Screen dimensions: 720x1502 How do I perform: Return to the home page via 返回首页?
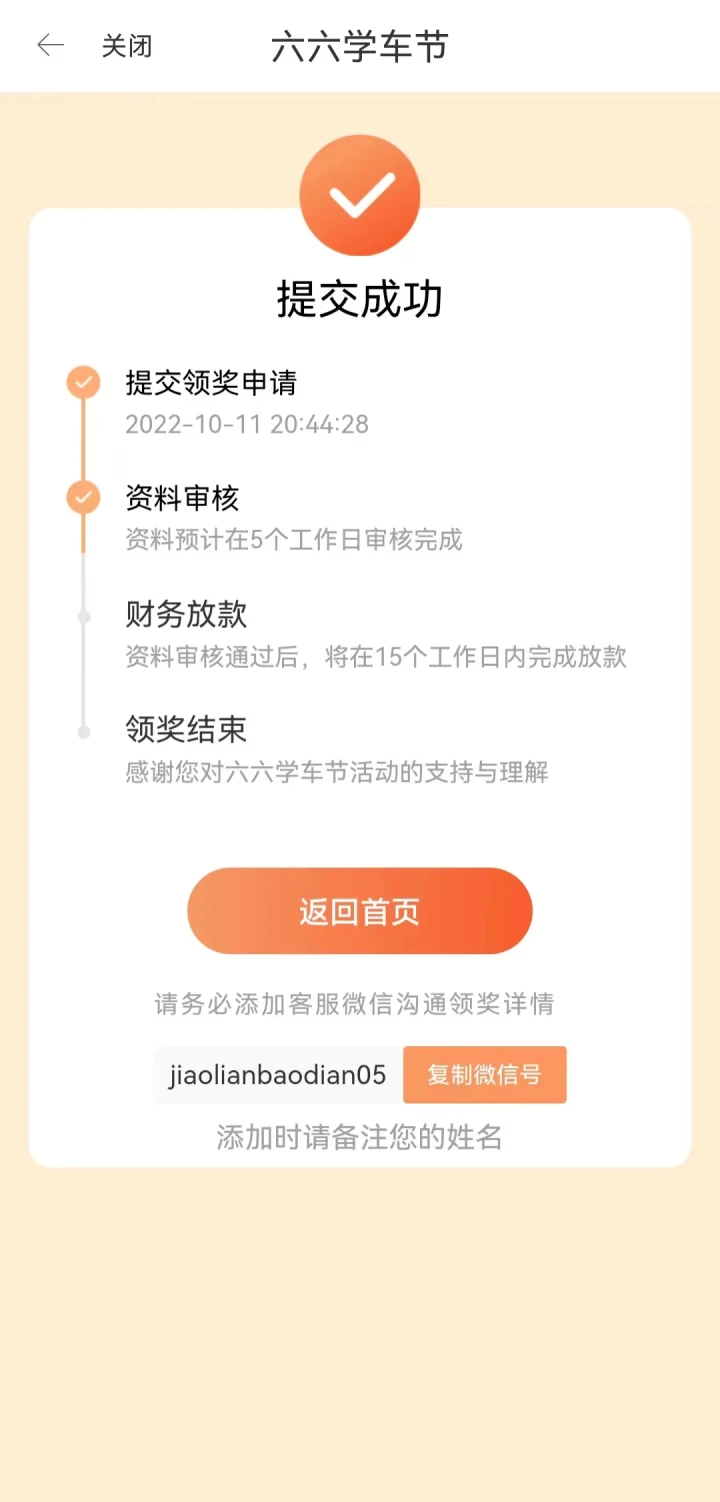tap(360, 911)
